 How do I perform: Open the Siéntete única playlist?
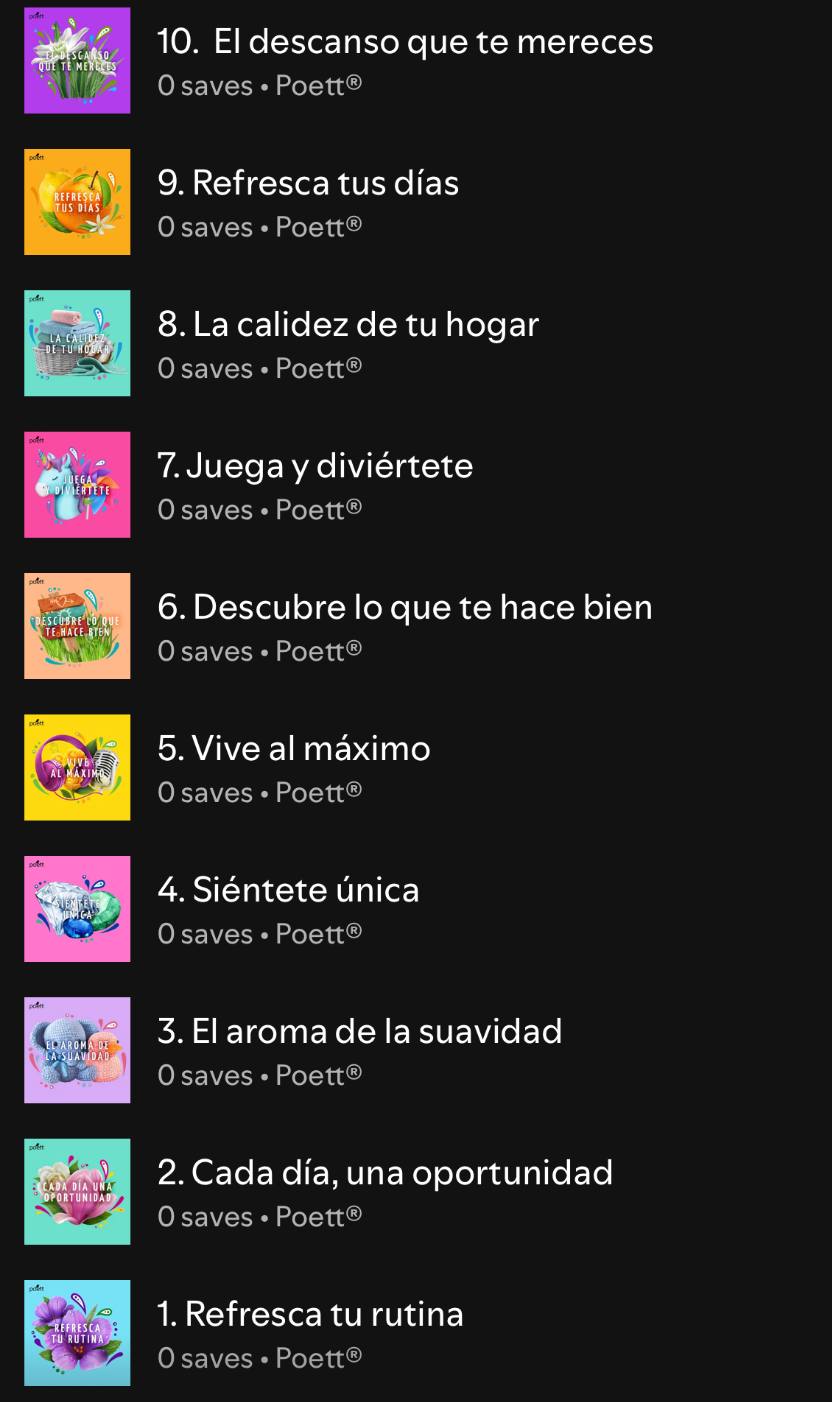(288, 890)
